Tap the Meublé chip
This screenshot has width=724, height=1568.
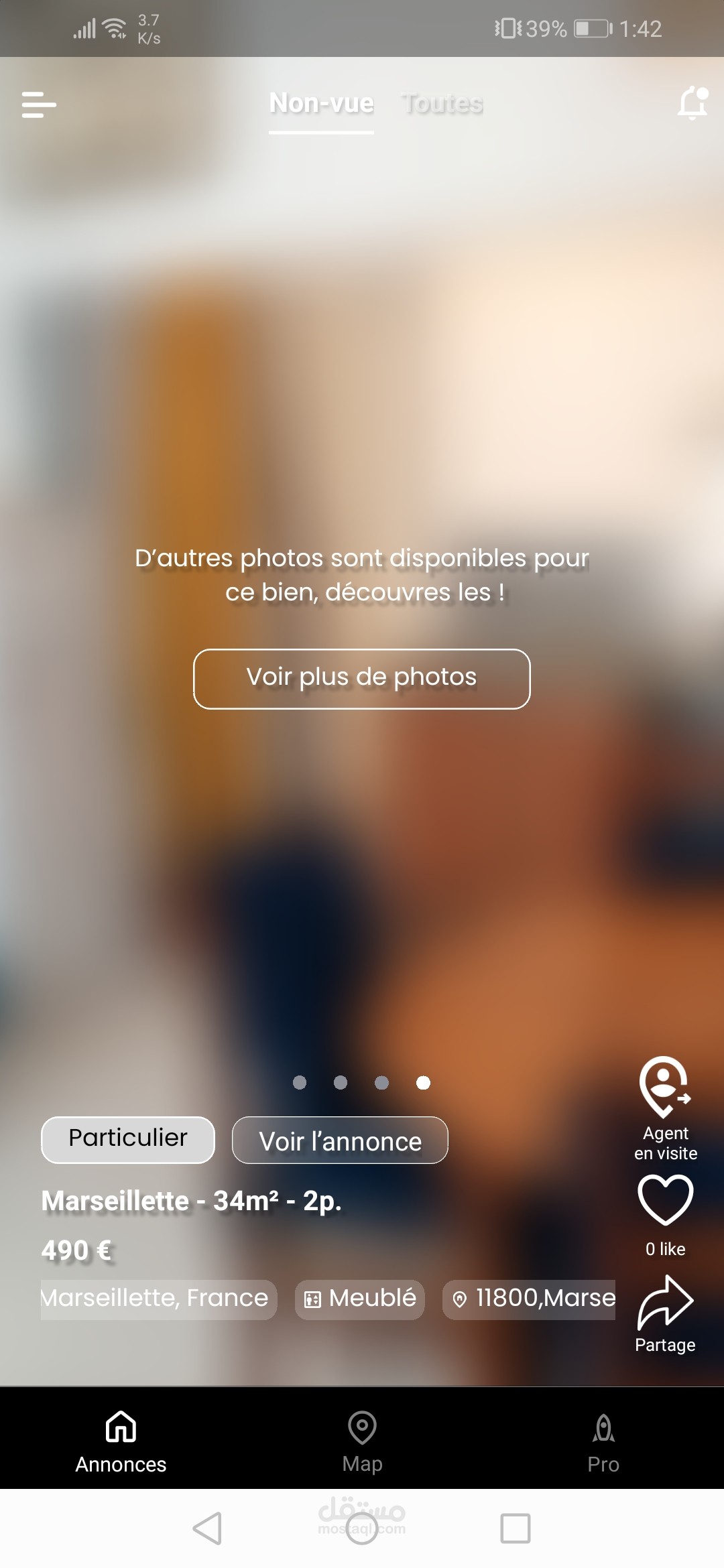coord(360,1299)
